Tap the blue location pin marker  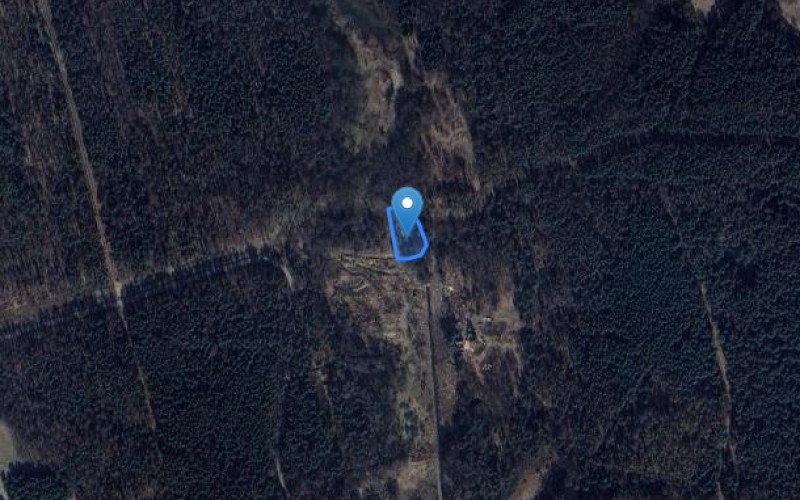(x=407, y=207)
